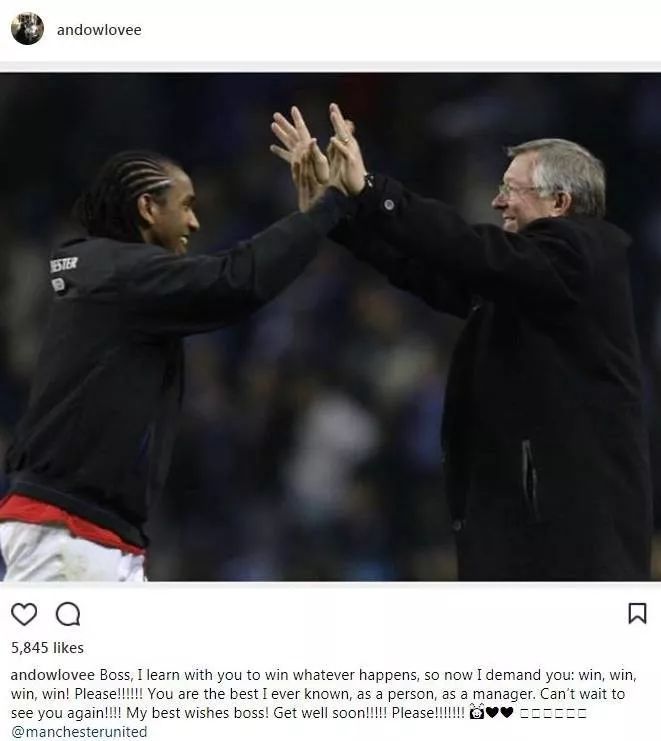Screen dimensions: 661x741
Task: Tap andowlovee username in the caption
Action: pos(52,675)
